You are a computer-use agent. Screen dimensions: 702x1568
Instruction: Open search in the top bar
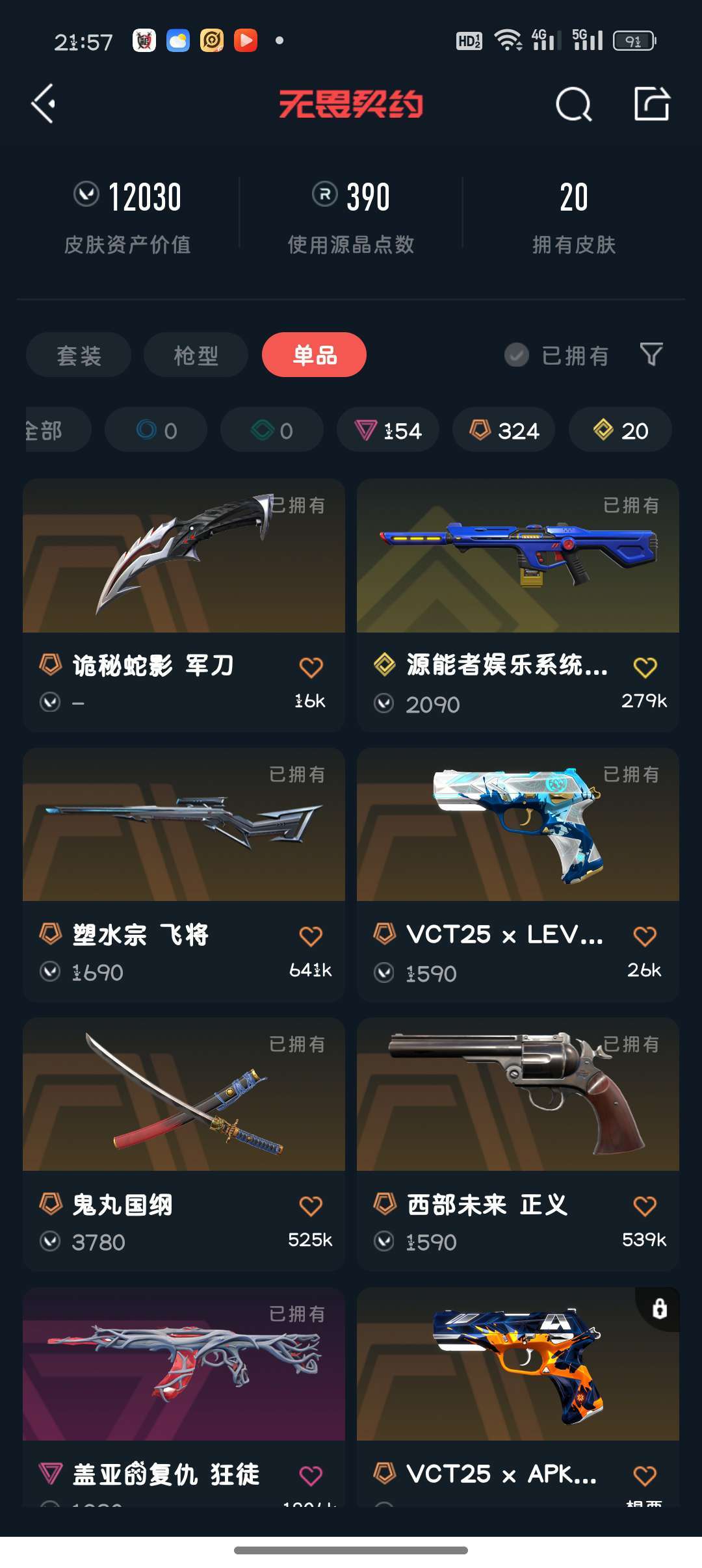coord(573,104)
